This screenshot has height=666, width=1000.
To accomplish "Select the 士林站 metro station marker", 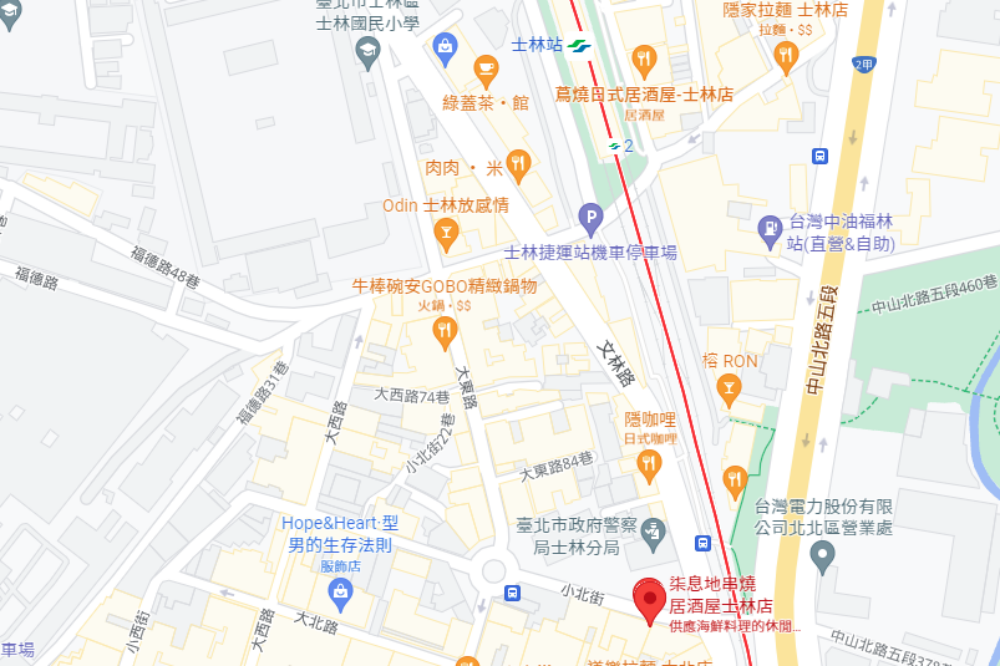I will coord(577,46).
